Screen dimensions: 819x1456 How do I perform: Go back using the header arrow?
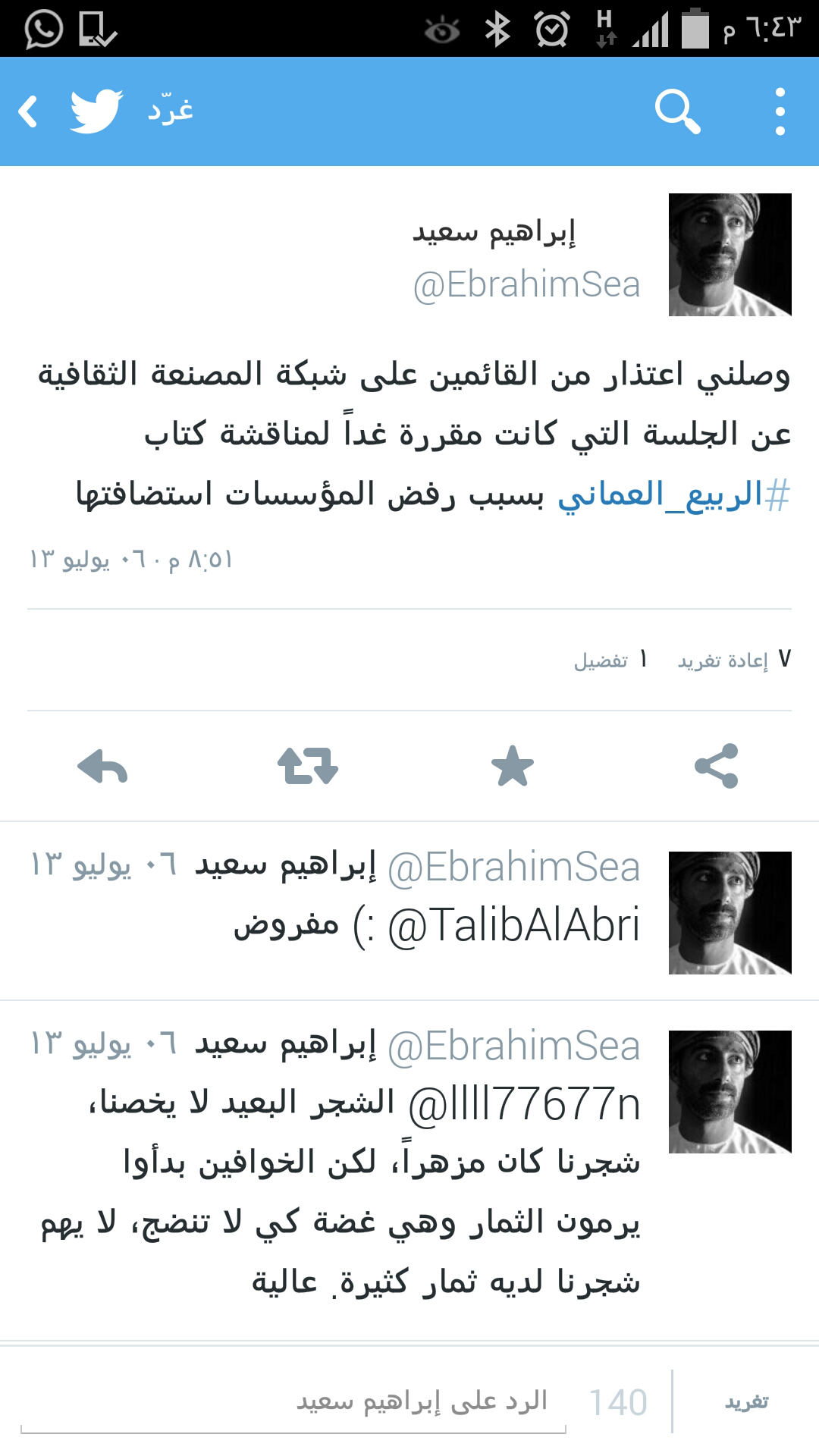pos(29,111)
